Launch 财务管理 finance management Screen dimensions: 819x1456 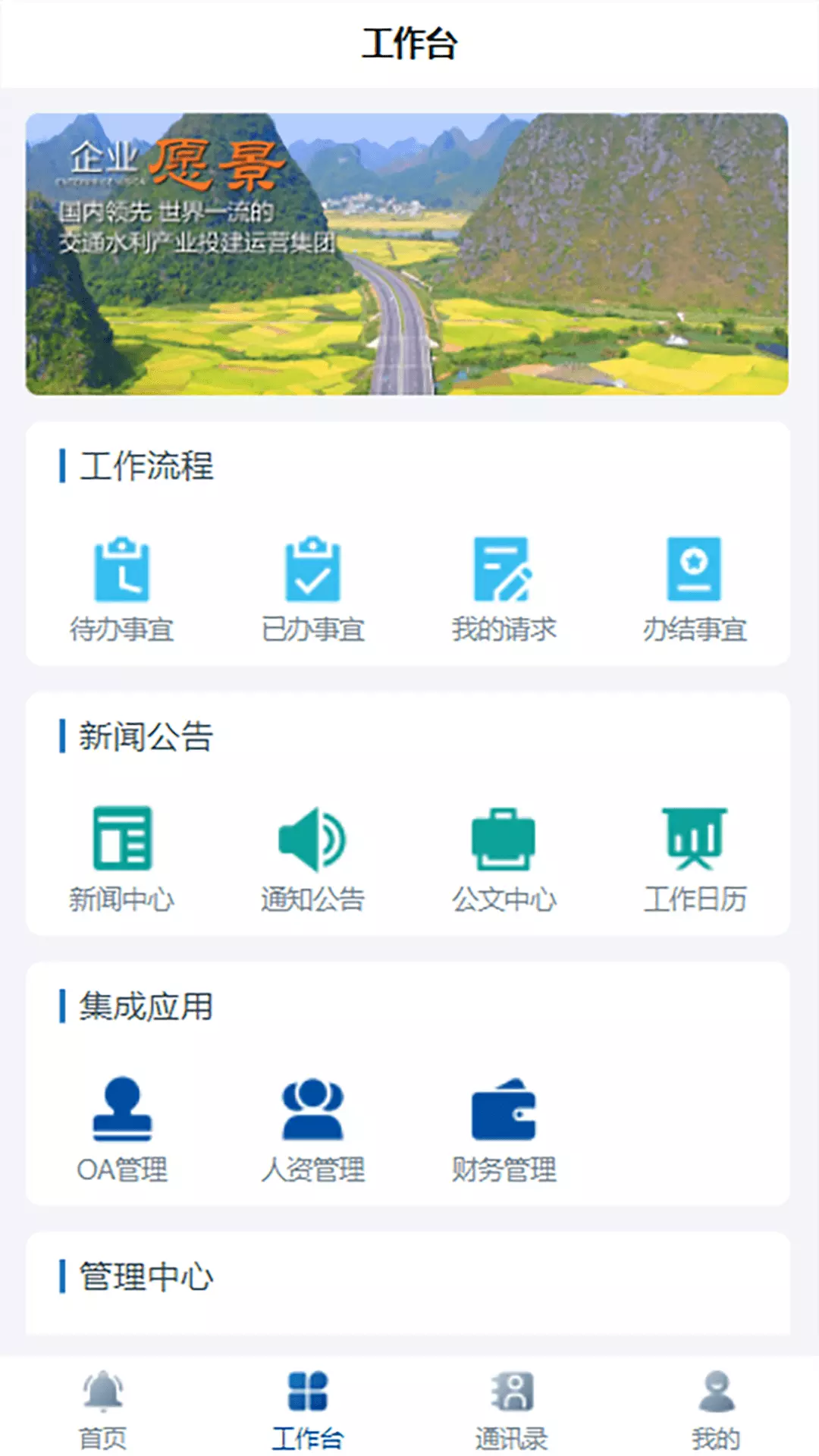point(504,1129)
